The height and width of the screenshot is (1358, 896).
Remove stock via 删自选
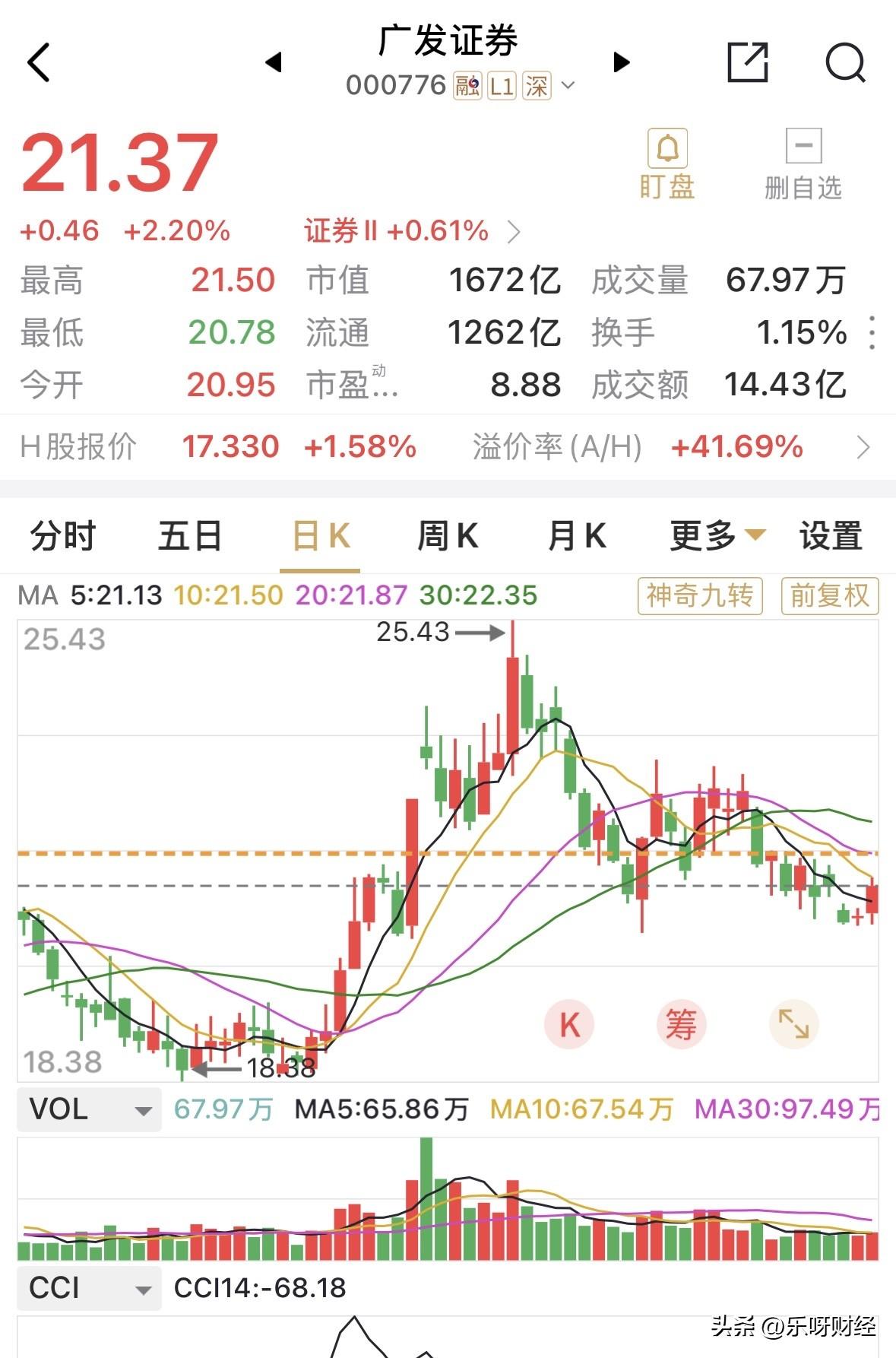click(x=803, y=164)
